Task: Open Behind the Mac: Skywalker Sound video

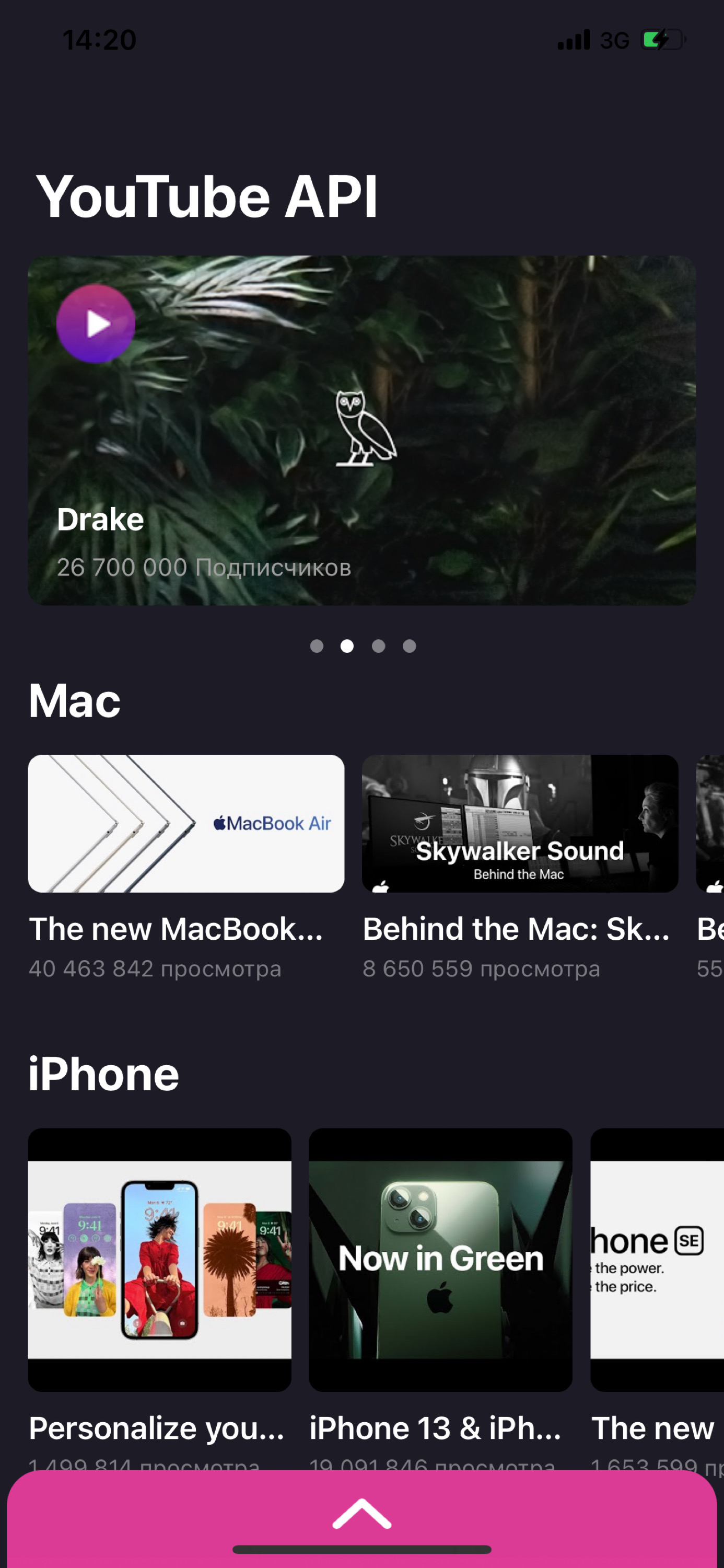Action: 520,824
